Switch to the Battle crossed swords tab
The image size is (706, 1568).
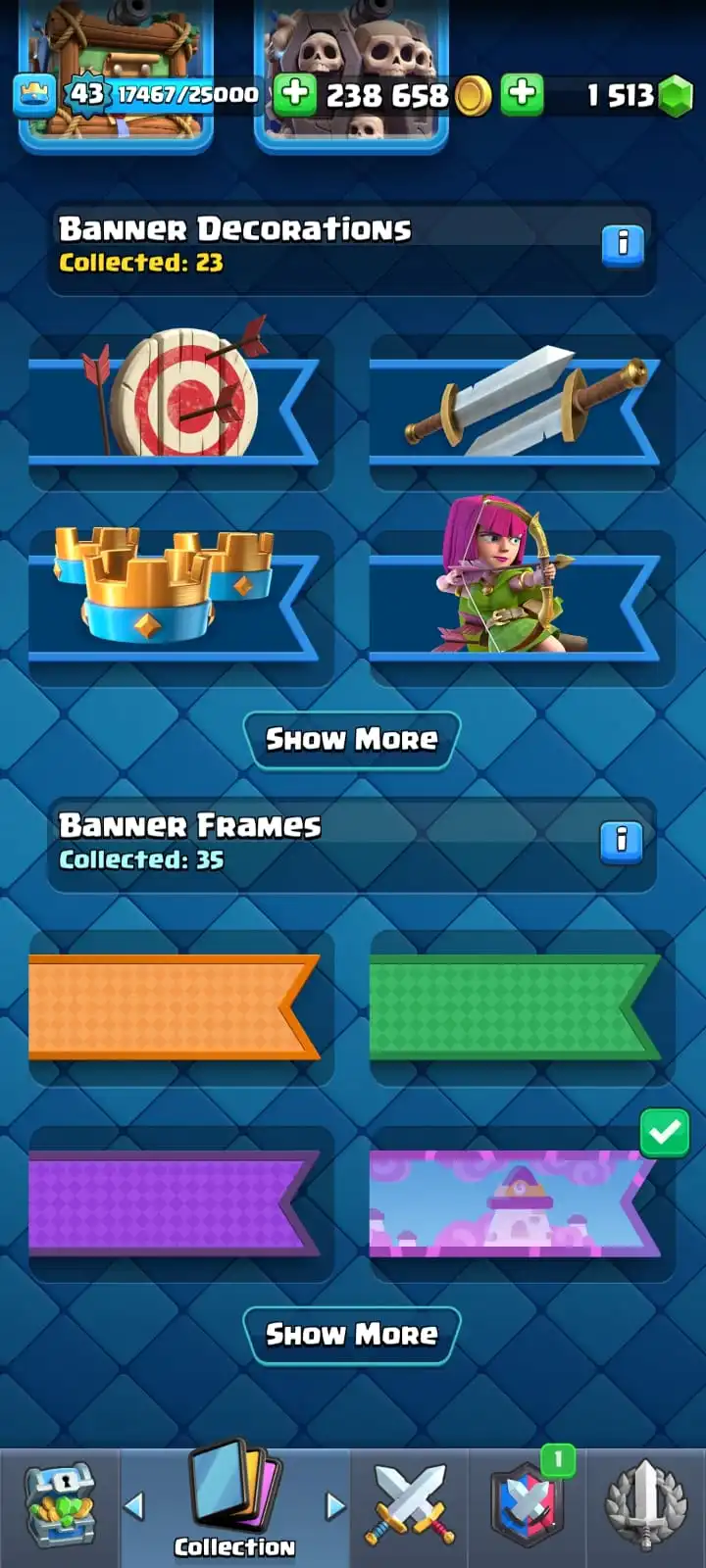[410, 1507]
